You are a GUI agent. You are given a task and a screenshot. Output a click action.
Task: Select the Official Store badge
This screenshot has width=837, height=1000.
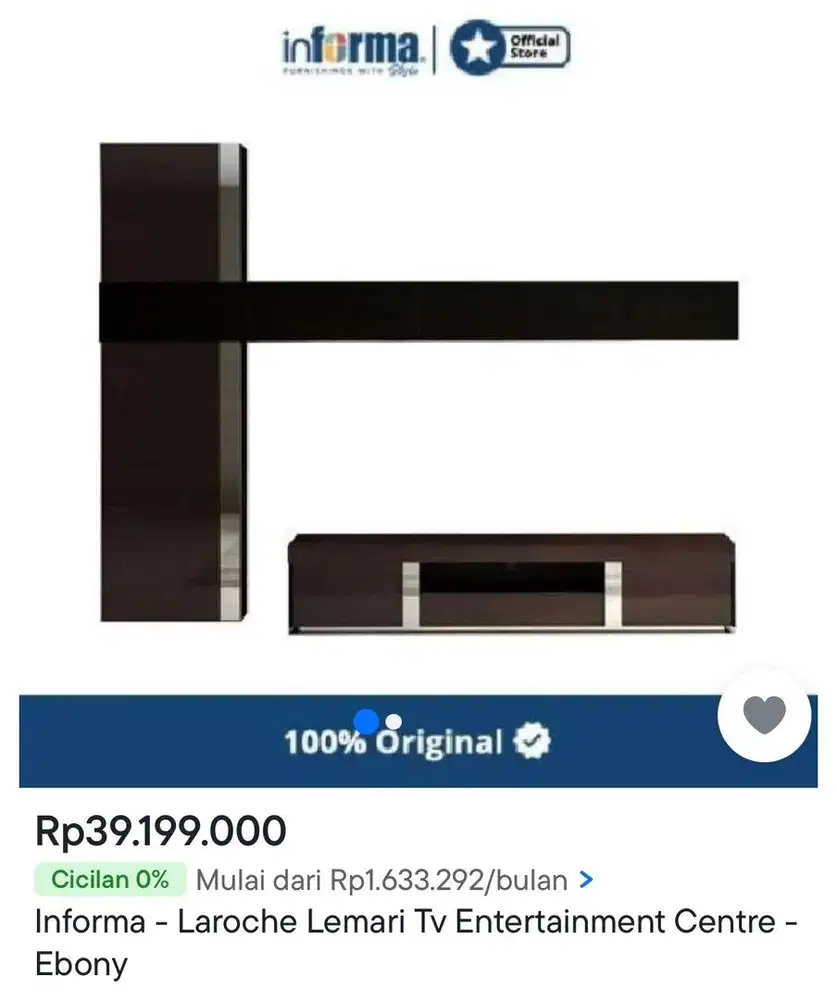click(x=509, y=46)
